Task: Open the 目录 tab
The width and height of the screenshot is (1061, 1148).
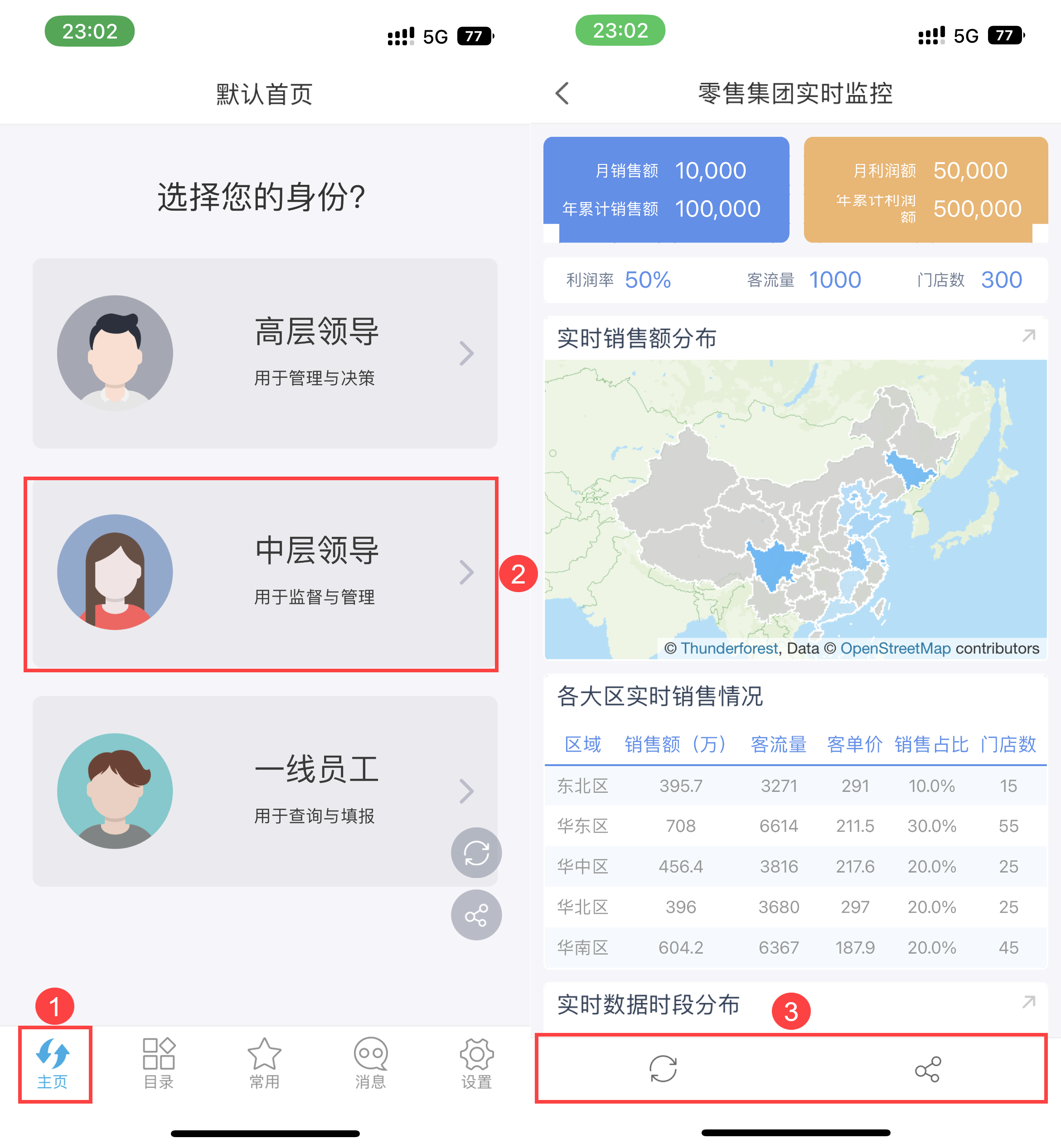Action: (159, 1064)
